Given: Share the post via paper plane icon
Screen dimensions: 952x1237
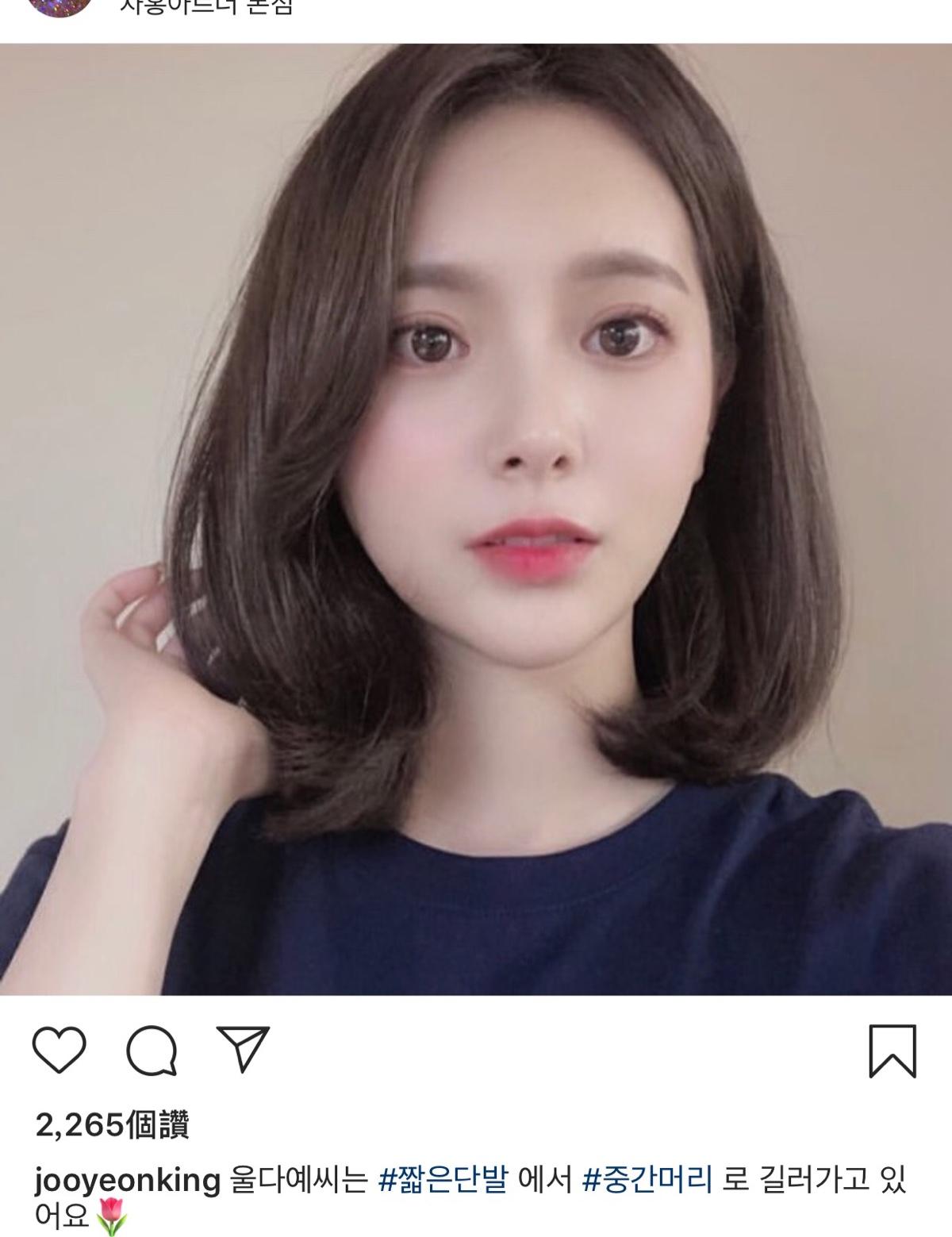Looking at the screenshot, I should 243,1050.
